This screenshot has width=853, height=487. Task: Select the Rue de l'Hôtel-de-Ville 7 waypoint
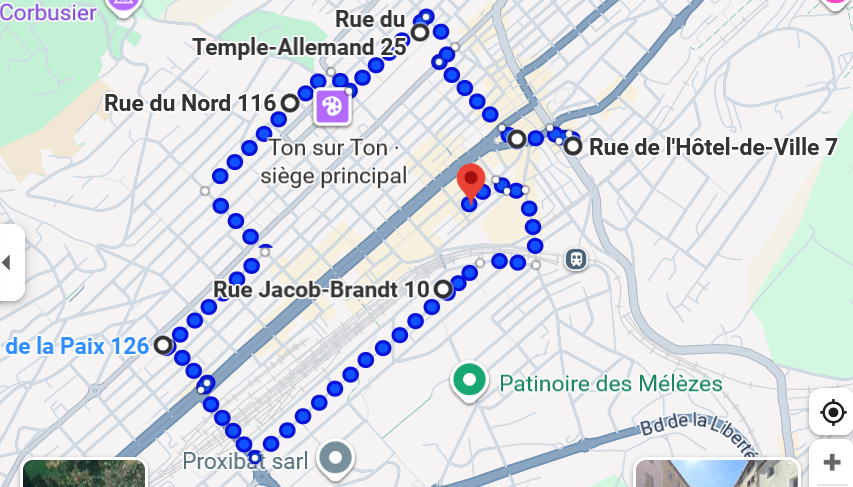(x=573, y=146)
